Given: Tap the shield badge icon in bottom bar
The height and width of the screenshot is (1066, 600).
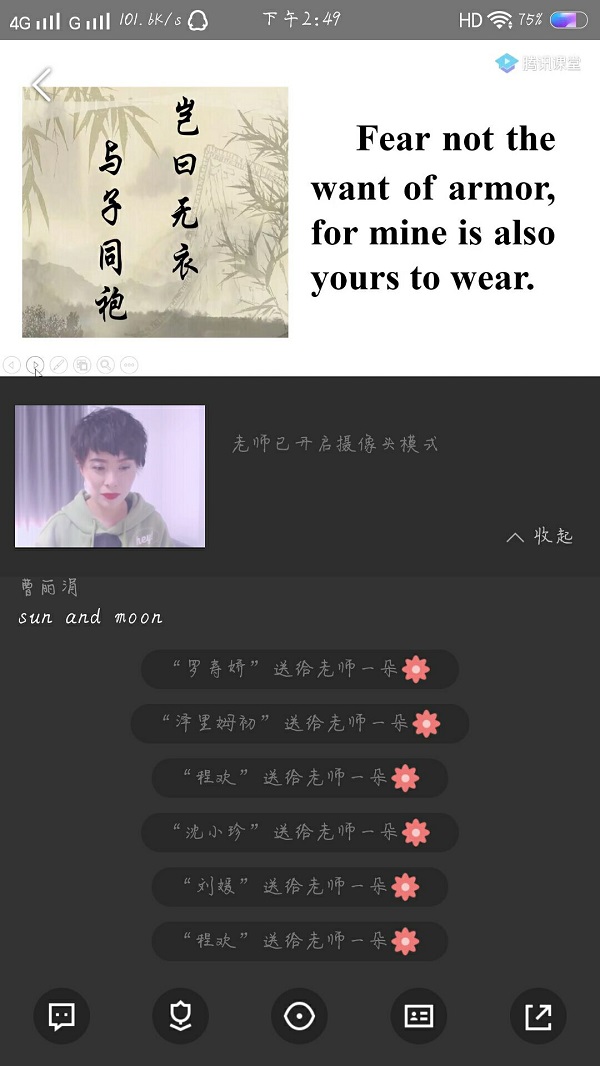Looking at the screenshot, I should 180,1016.
